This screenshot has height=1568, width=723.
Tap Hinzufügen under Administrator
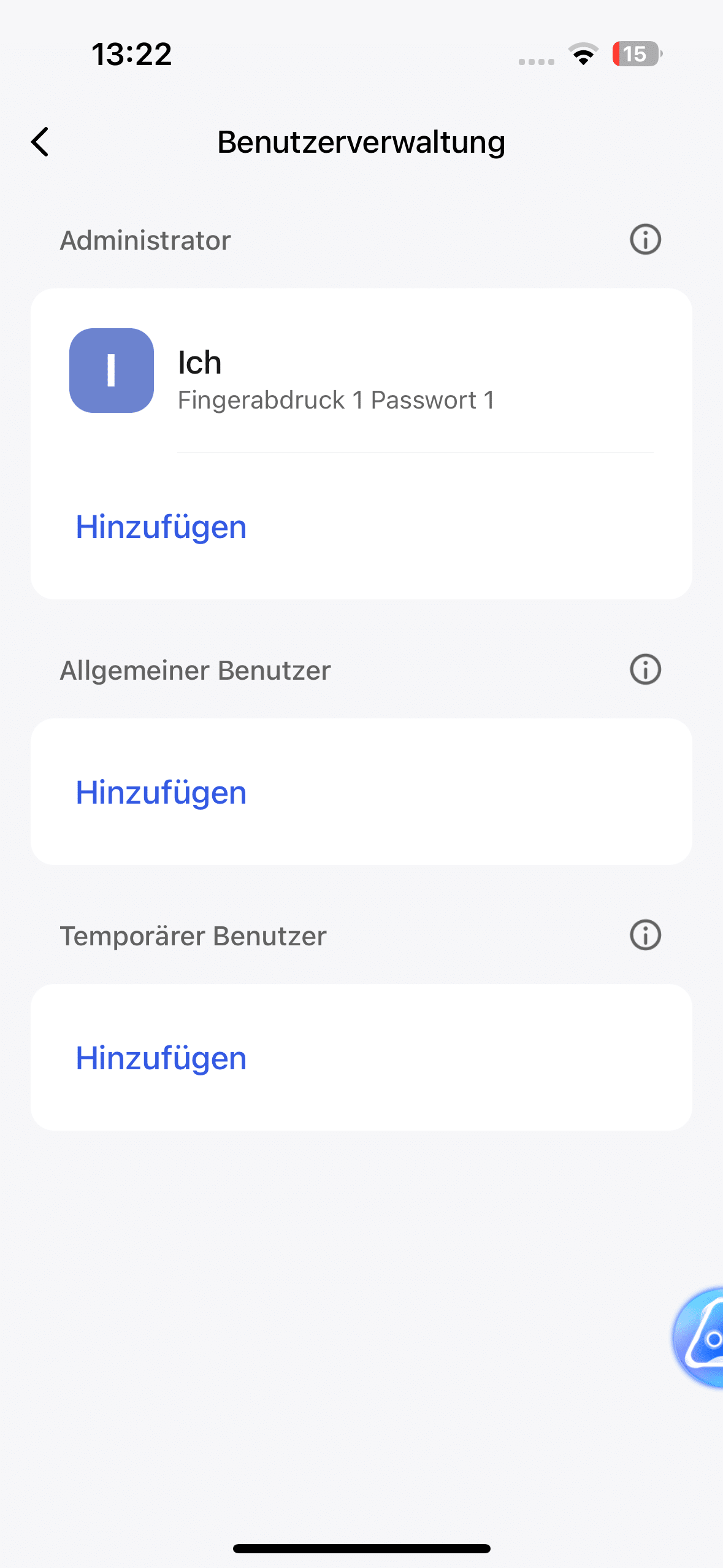point(161,527)
